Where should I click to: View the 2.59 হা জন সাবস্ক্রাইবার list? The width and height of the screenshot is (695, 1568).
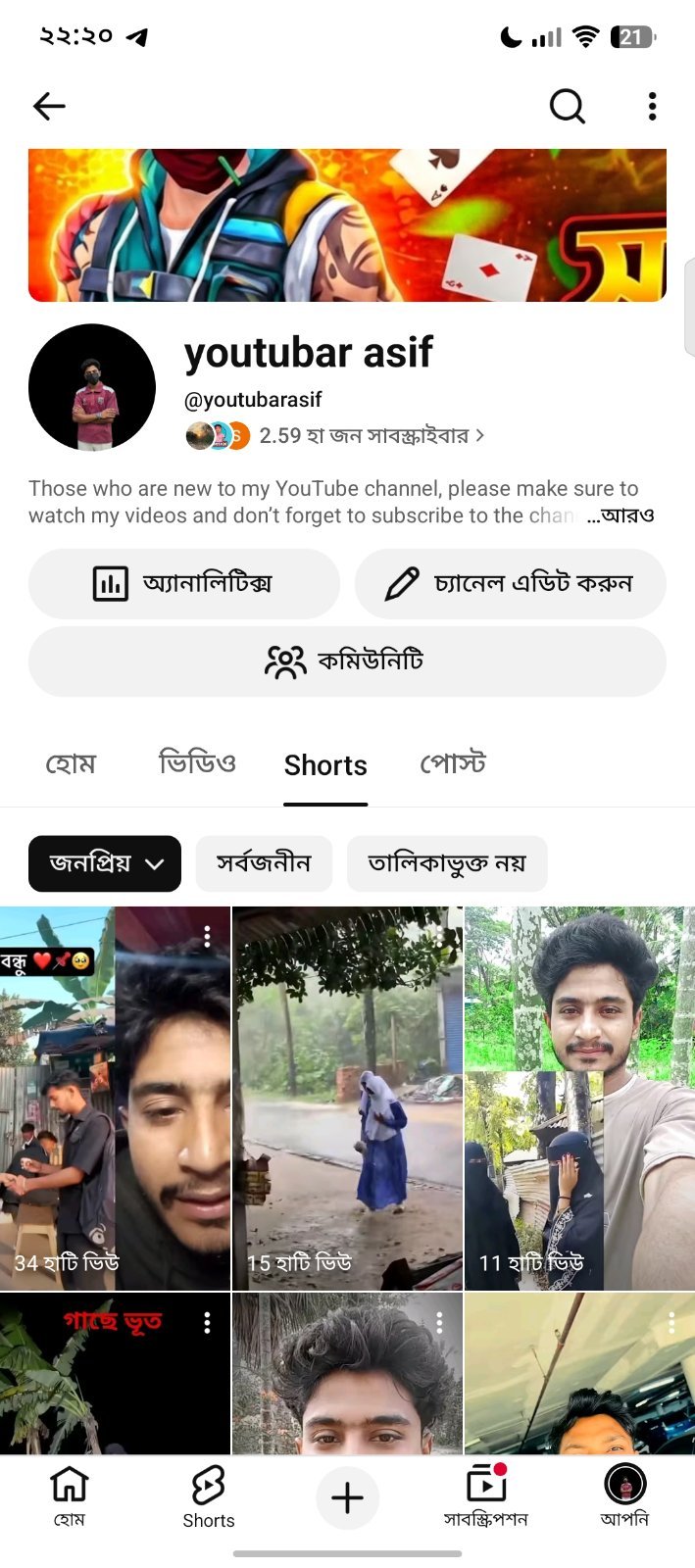[371, 436]
